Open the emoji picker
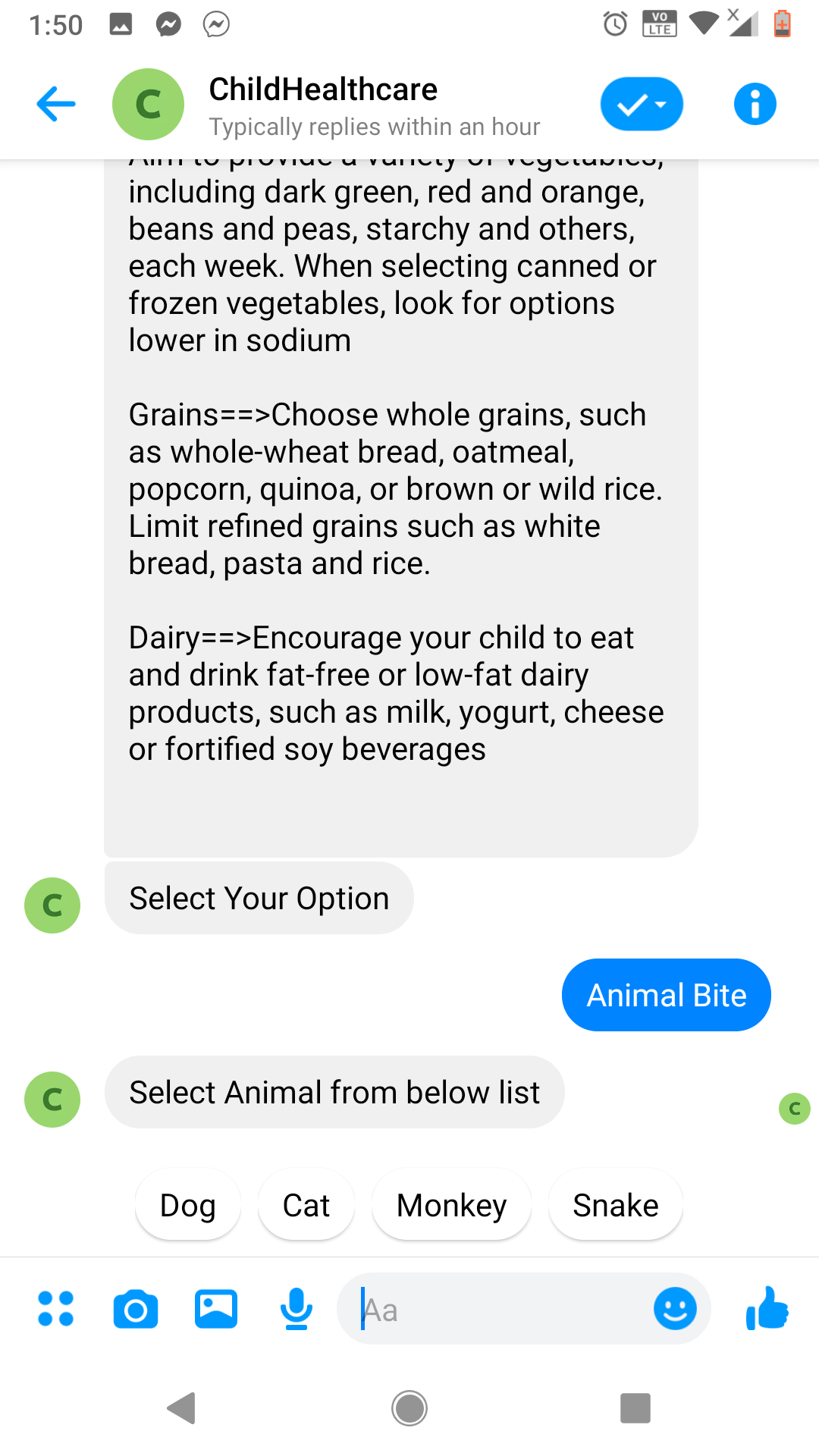This screenshot has height=1456, width=819. coord(674,1309)
